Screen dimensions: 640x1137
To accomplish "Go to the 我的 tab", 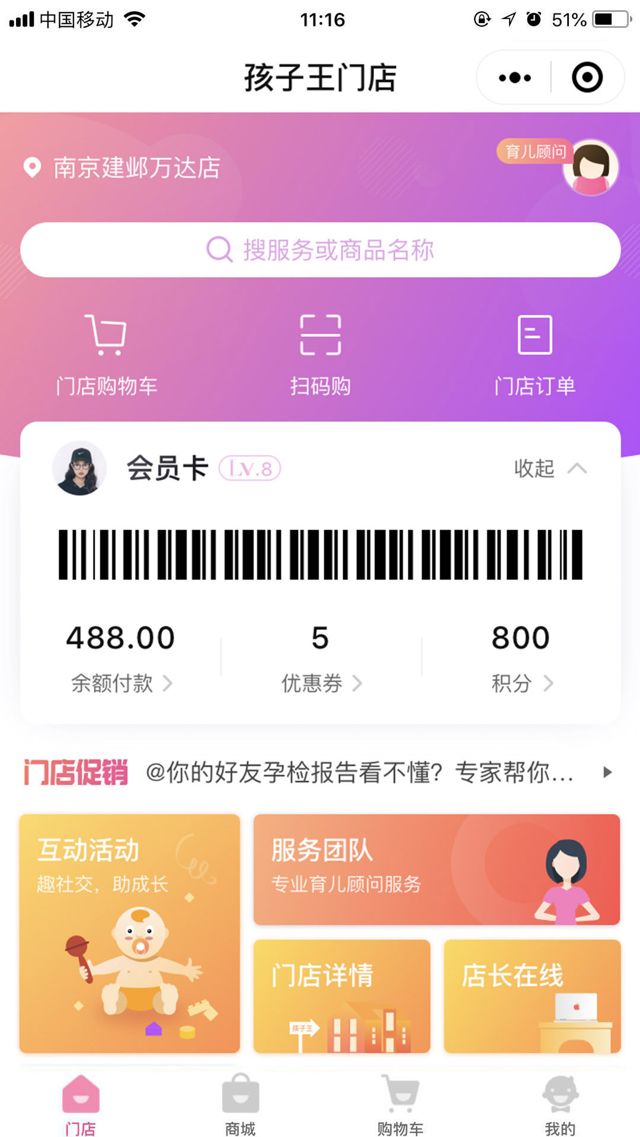I will click(x=560, y=1105).
